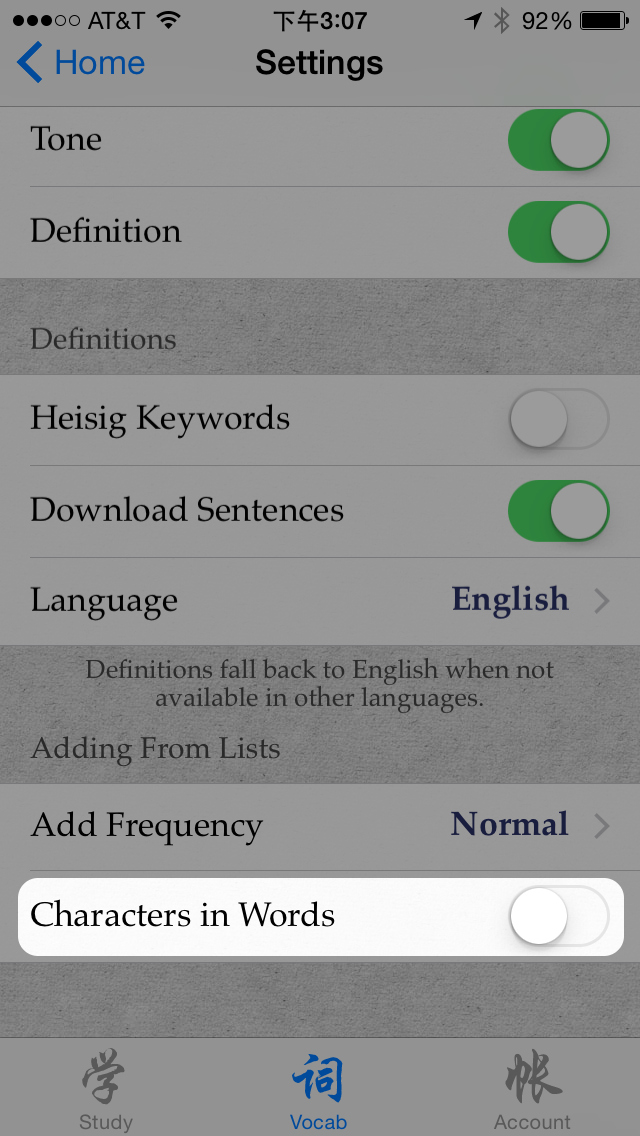The width and height of the screenshot is (640, 1136).
Task: Open the Add Frequency setting
Action: click(x=320, y=826)
